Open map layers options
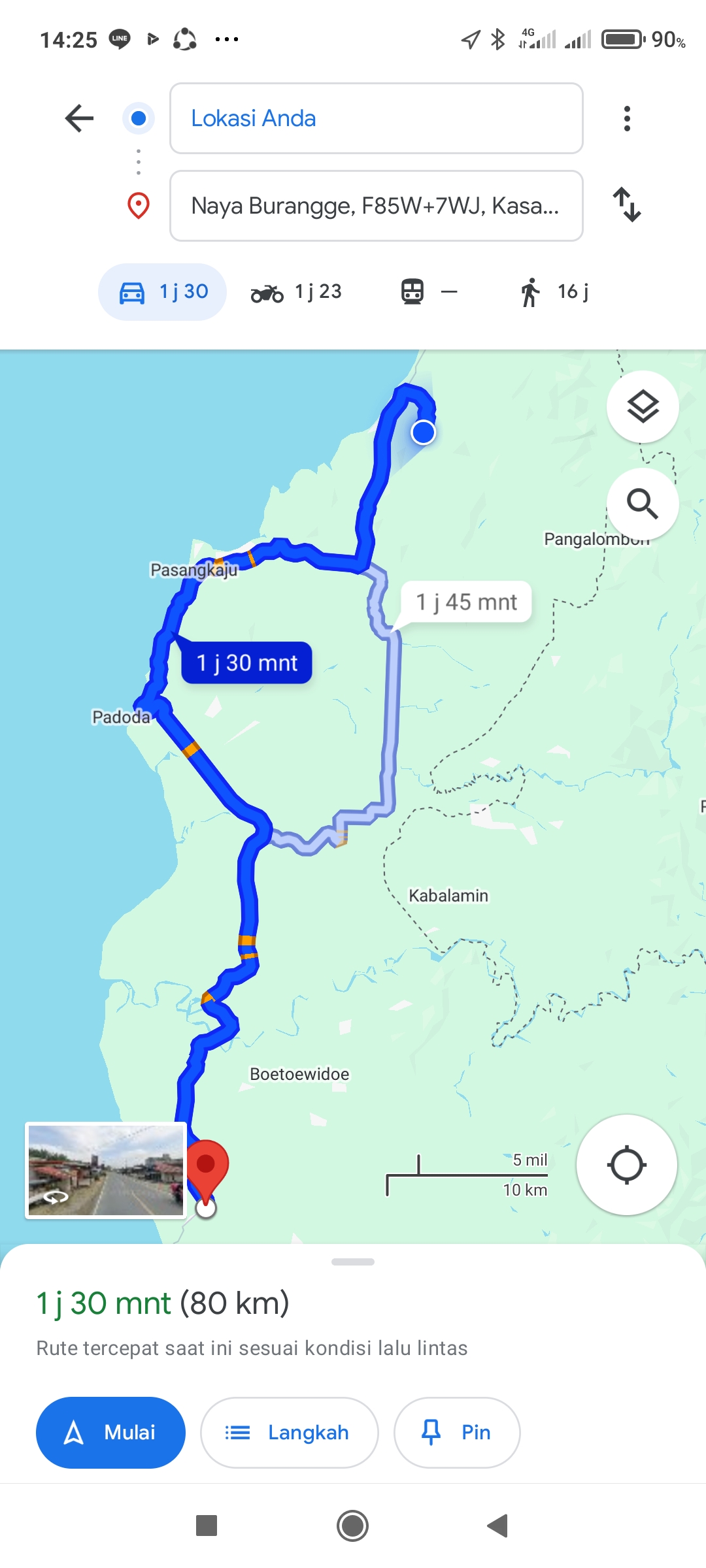Screen dimensions: 706x1568 643,406
